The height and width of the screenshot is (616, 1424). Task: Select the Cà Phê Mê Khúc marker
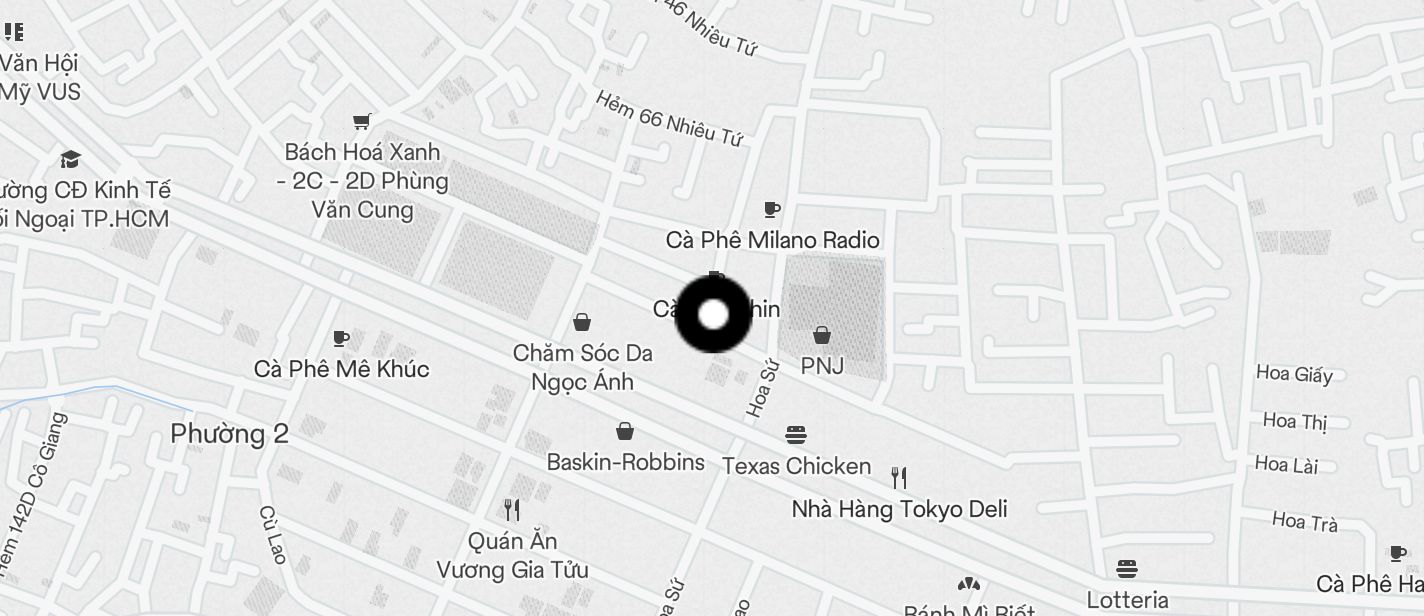tap(341, 338)
